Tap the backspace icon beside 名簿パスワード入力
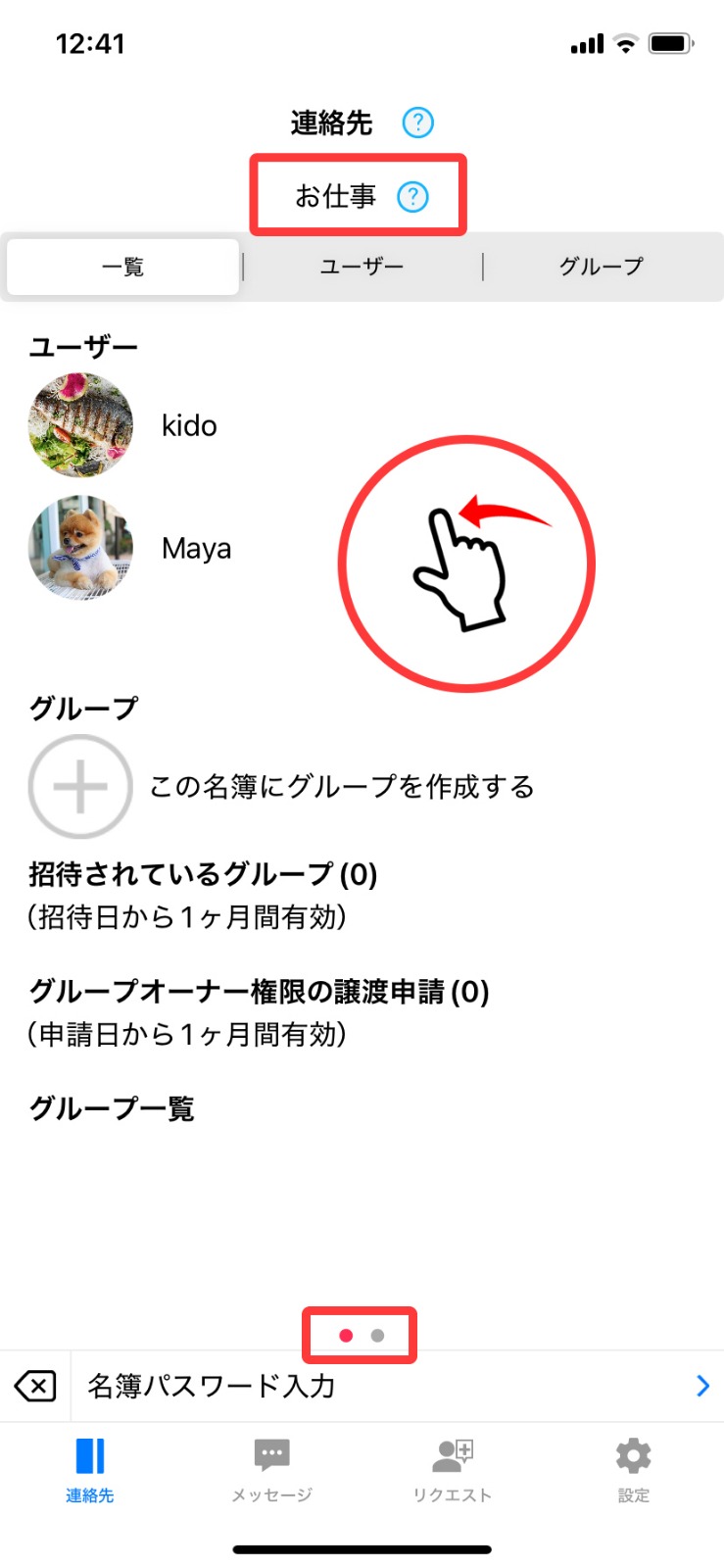This screenshot has width=724, height=1568. tap(35, 1386)
